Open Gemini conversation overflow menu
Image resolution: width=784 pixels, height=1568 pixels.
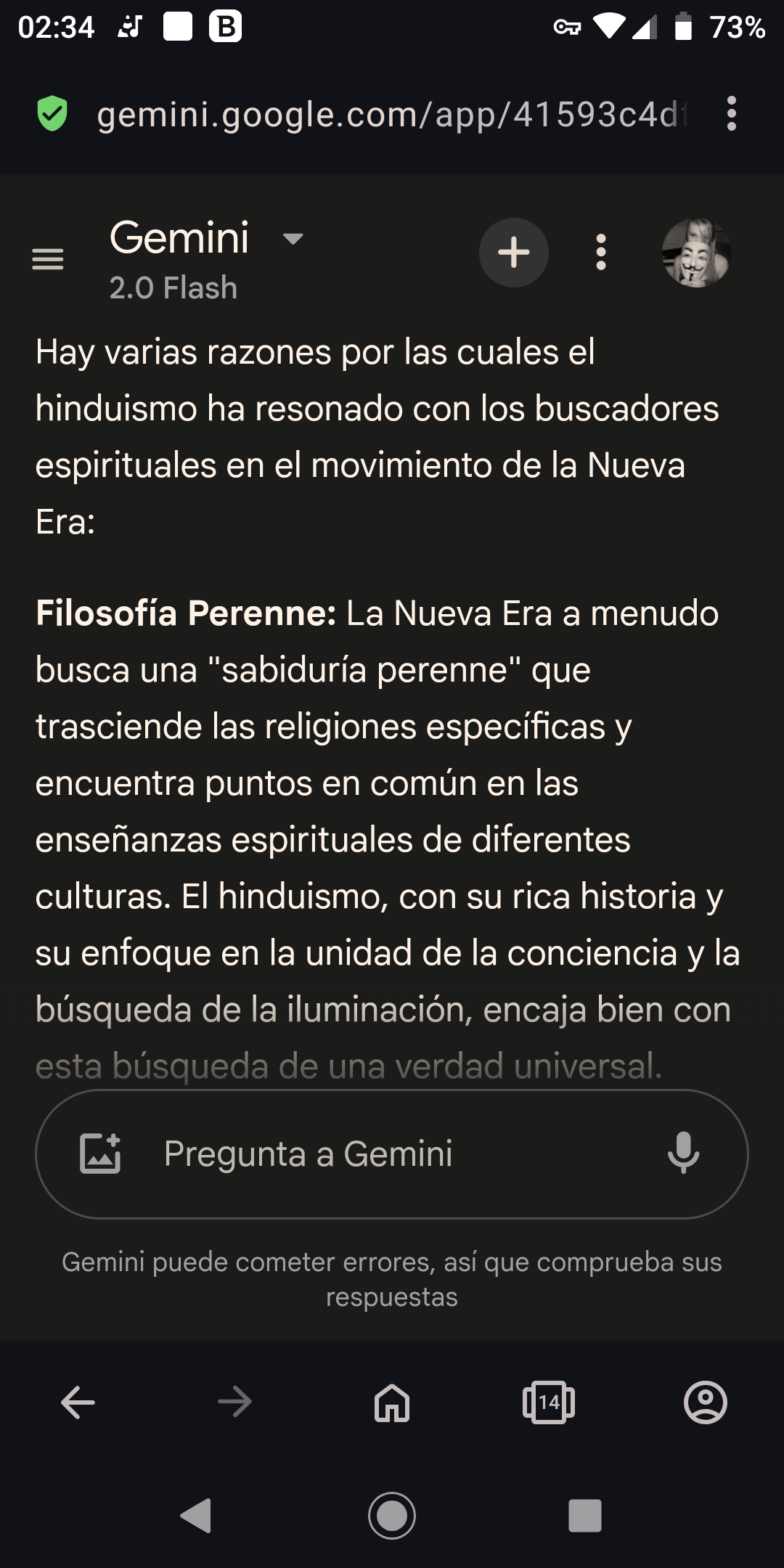[x=600, y=253]
